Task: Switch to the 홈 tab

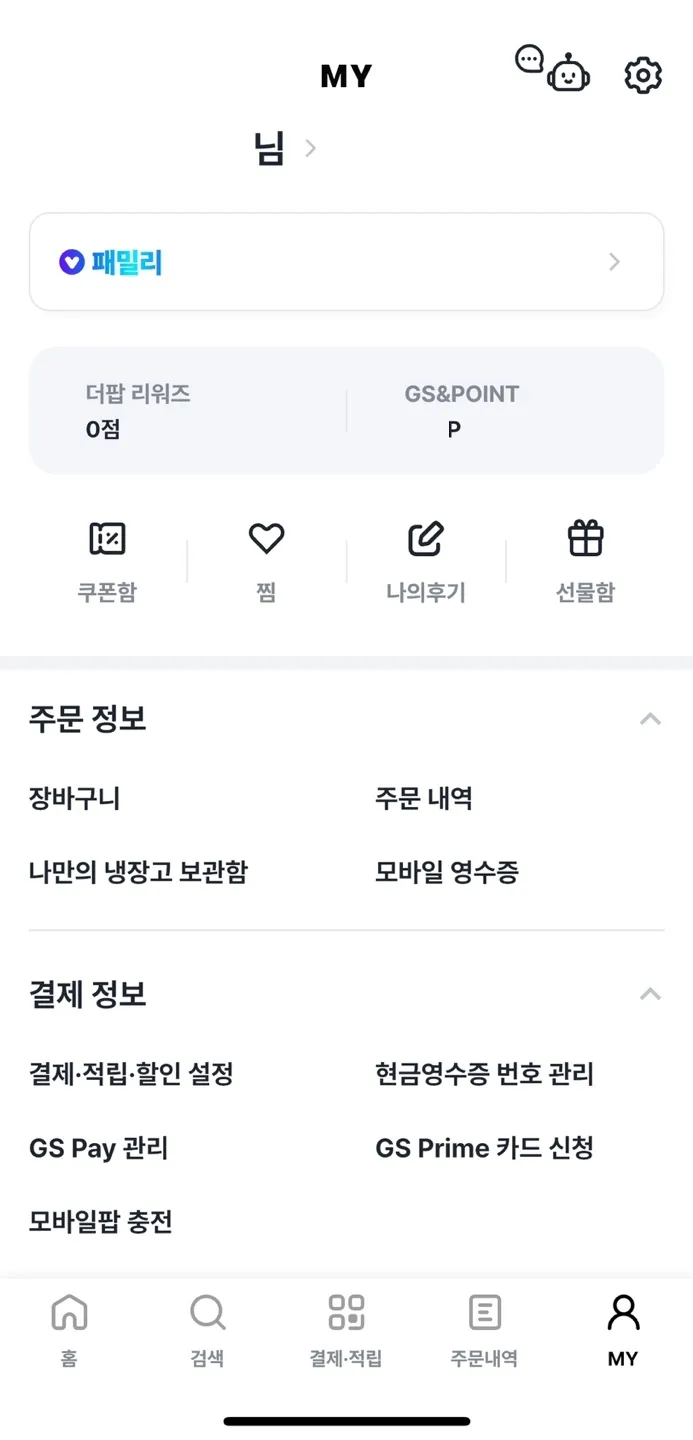Action: pyautogui.click(x=69, y=1329)
